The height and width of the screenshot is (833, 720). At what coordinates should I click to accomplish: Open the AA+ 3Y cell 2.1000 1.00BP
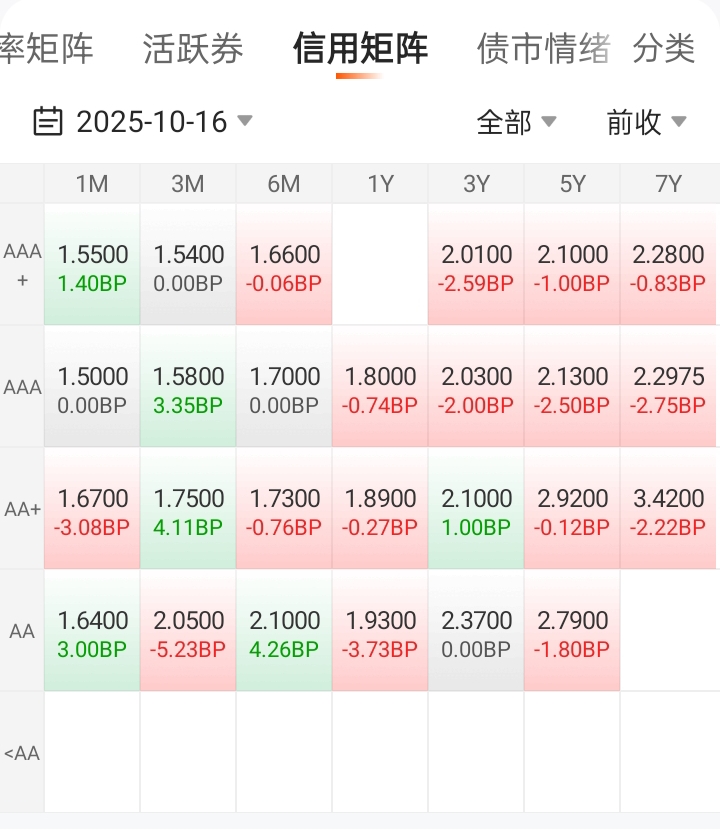click(476, 510)
